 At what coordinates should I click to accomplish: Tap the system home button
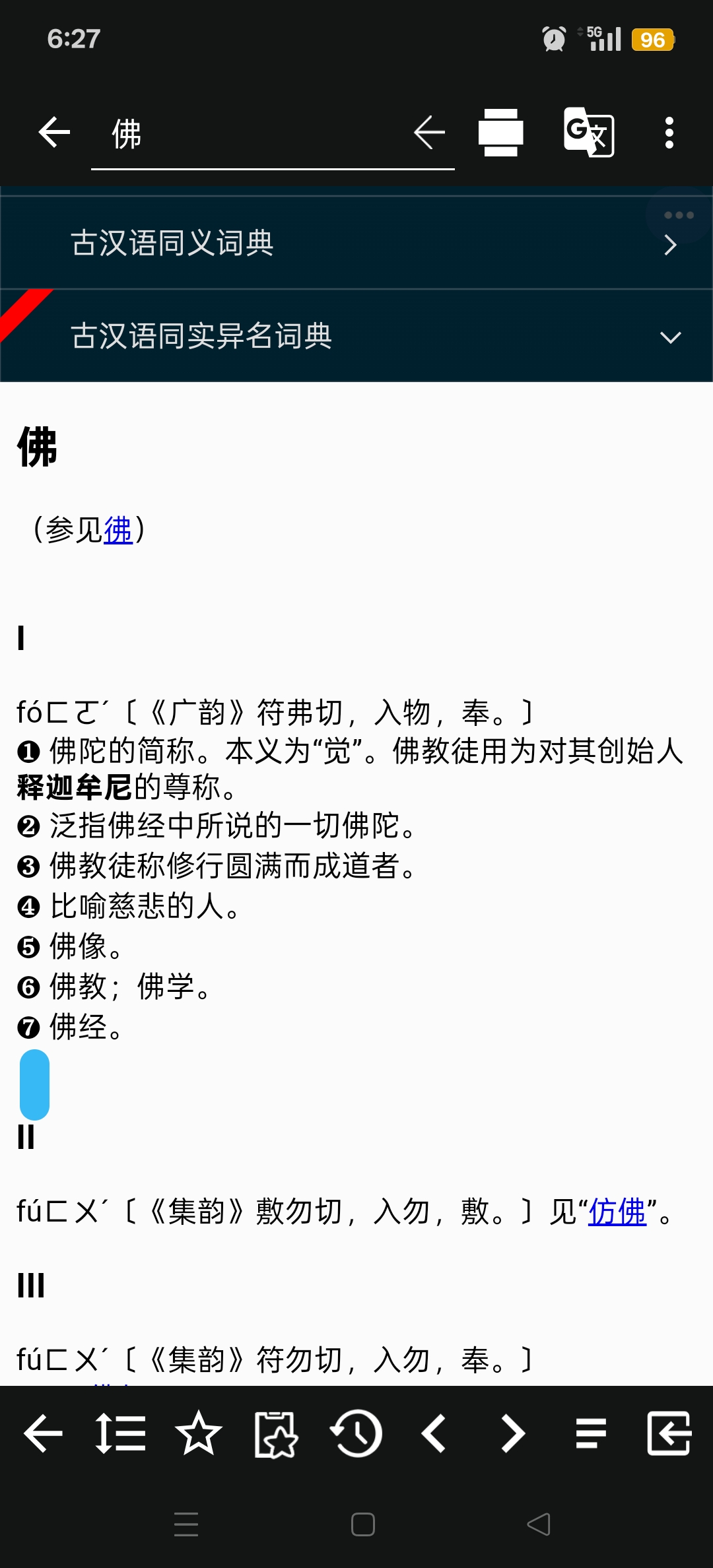coord(363,1524)
